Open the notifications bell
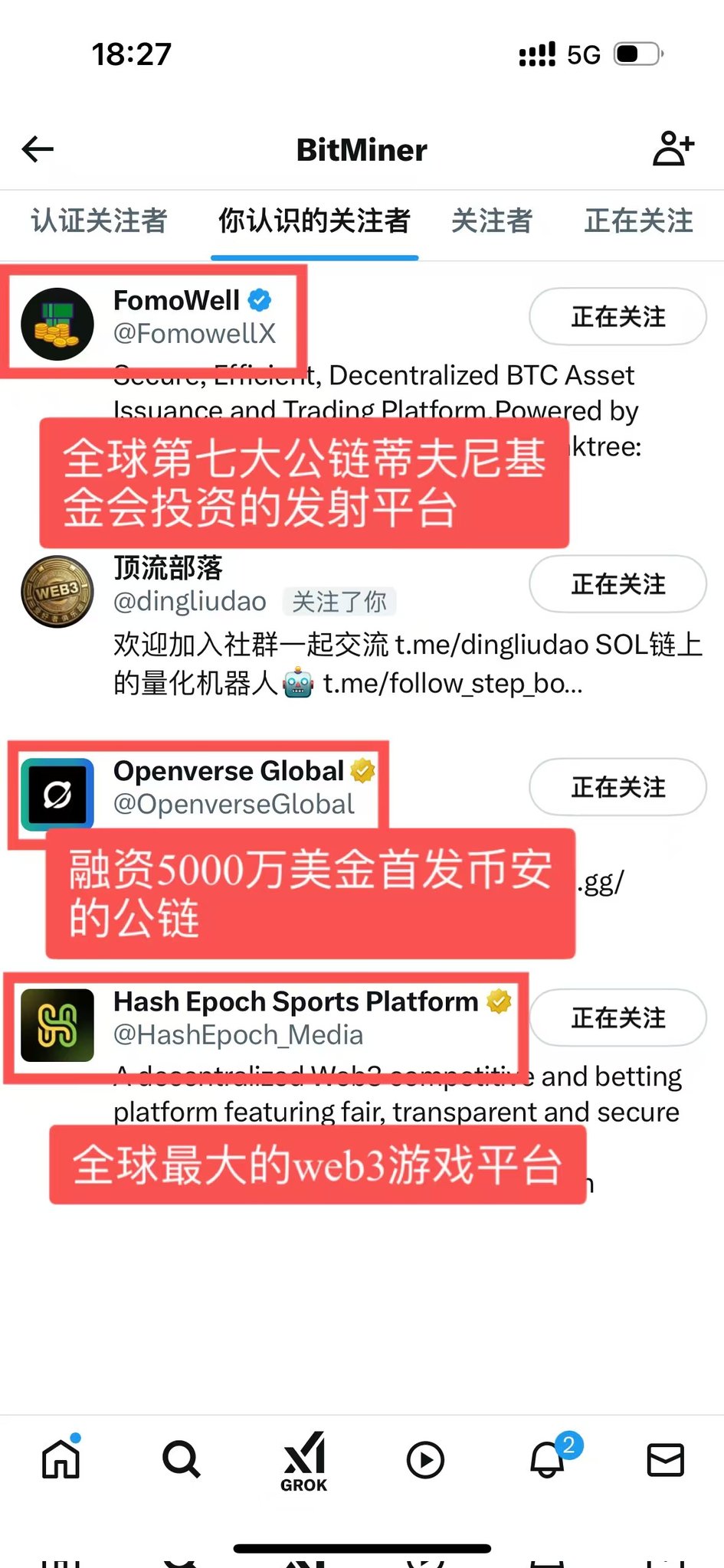Viewport: 724px width, 1568px height. (547, 1459)
